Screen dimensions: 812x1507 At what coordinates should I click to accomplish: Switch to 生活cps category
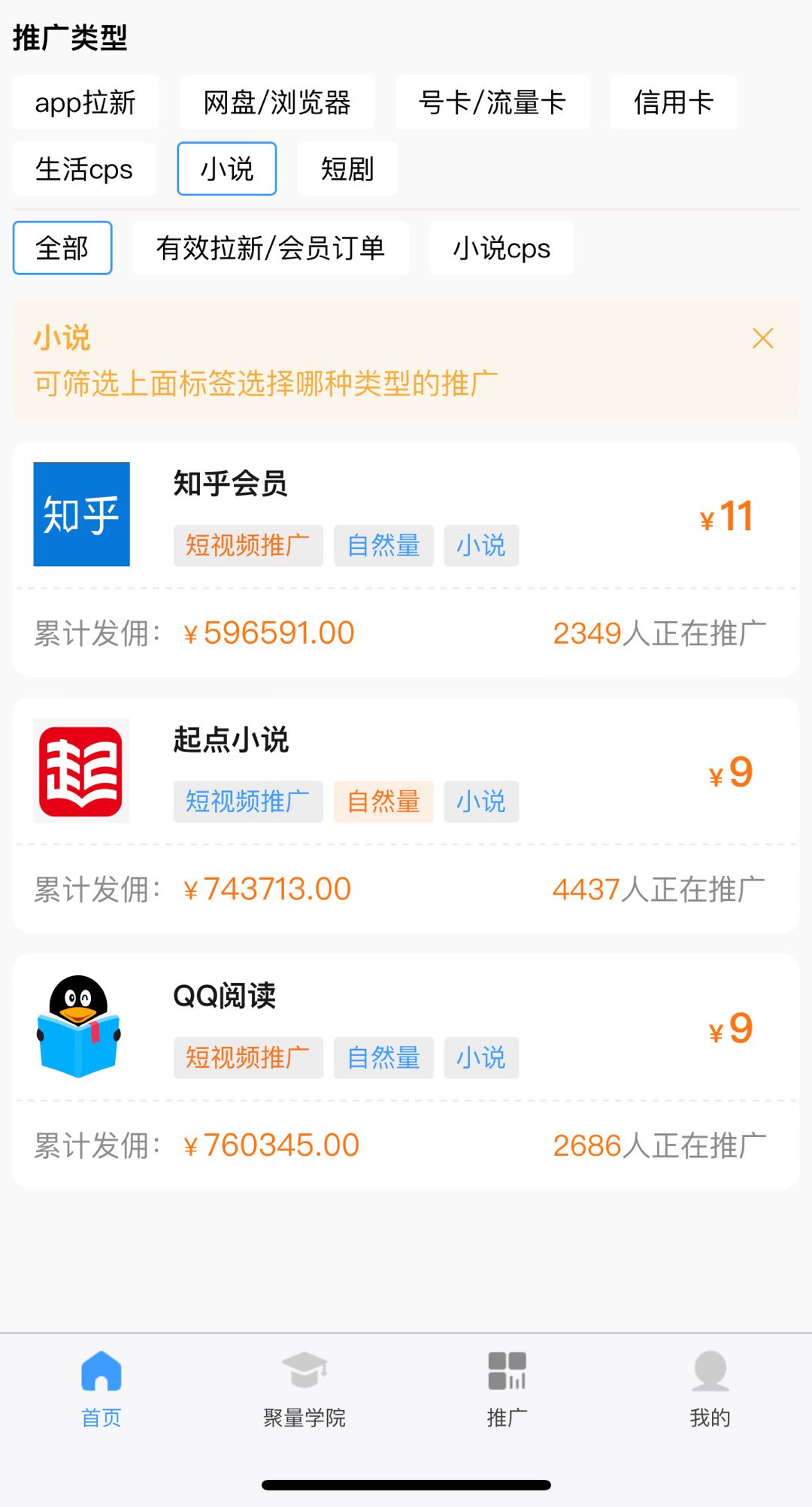point(84,168)
